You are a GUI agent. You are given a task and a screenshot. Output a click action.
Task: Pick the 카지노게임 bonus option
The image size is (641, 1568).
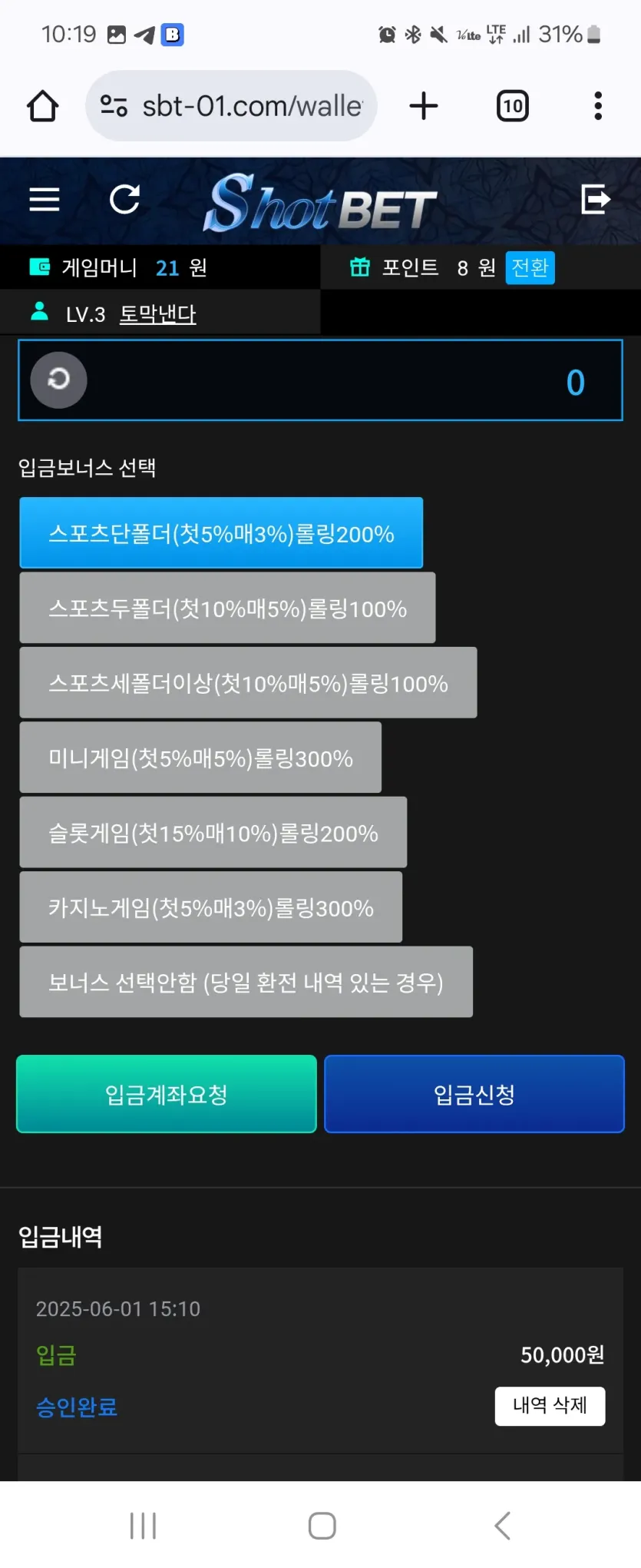(x=210, y=907)
